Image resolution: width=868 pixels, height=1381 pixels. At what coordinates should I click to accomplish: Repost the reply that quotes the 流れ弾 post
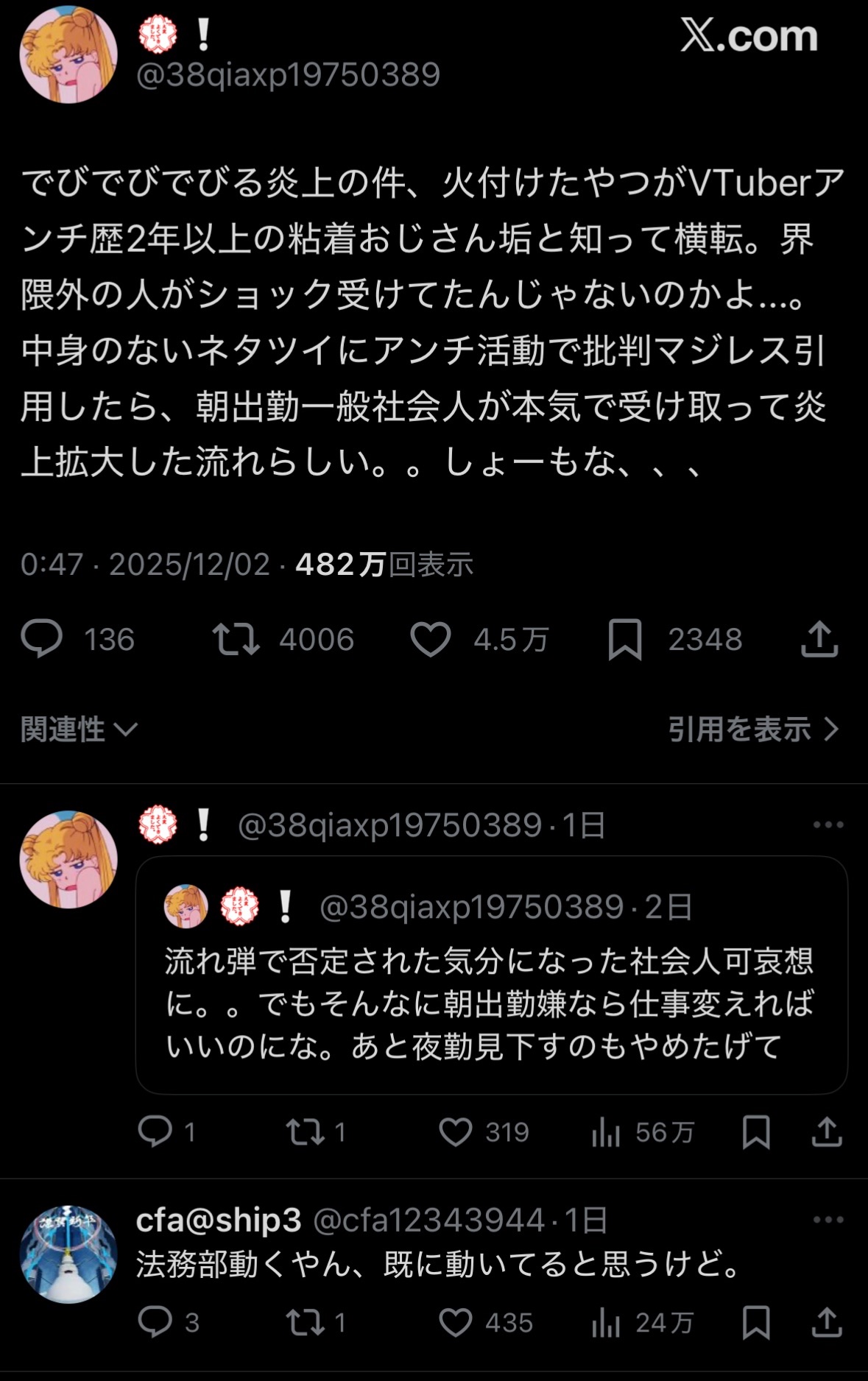point(305,1132)
